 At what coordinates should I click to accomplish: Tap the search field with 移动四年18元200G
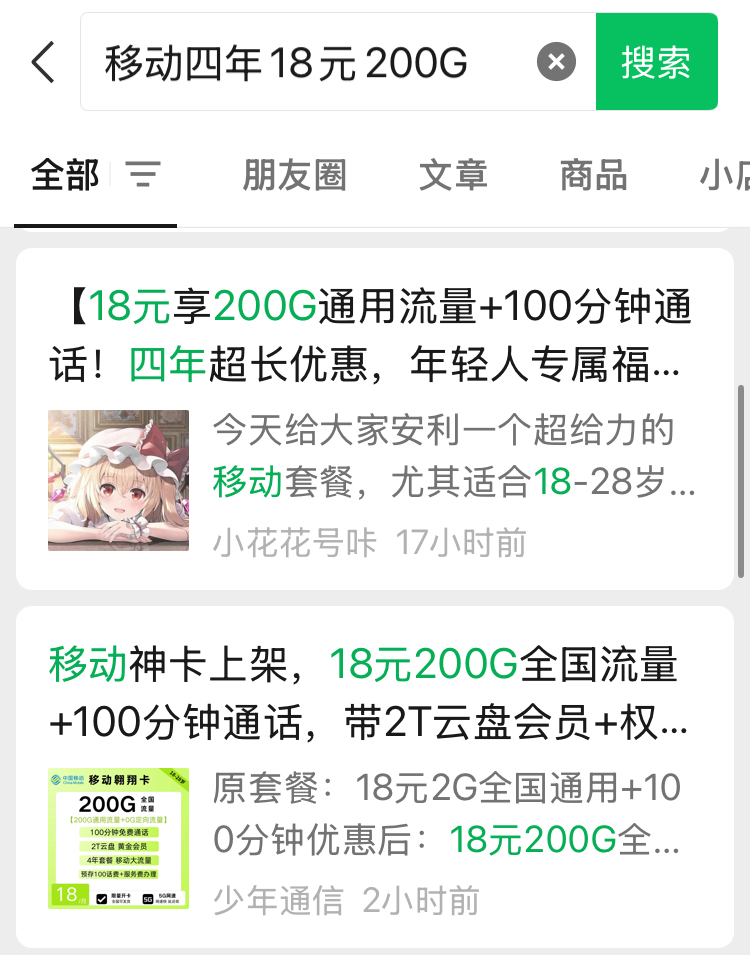click(300, 64)
